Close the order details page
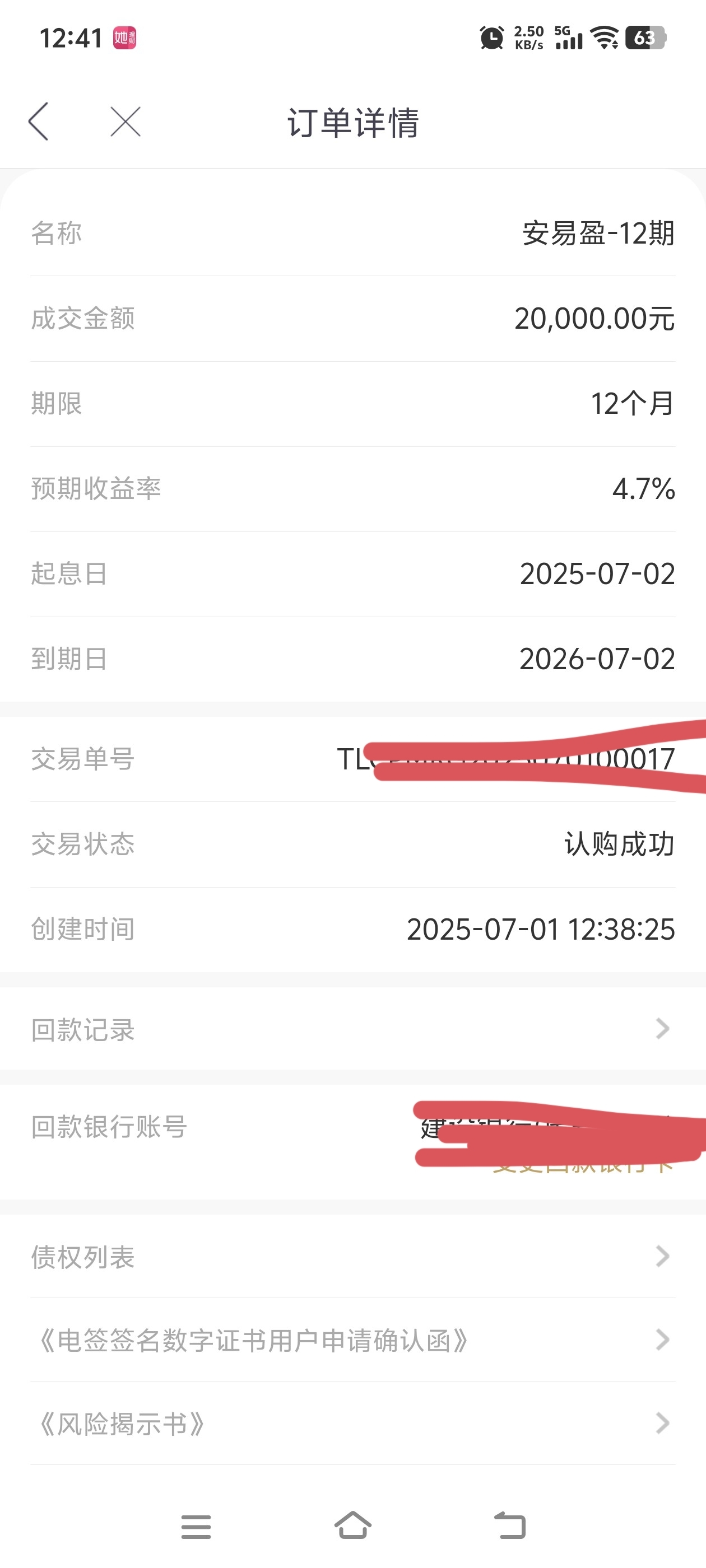Image resolution: width=706 pixels, height=1568 pixels. (x=126, y=122)
